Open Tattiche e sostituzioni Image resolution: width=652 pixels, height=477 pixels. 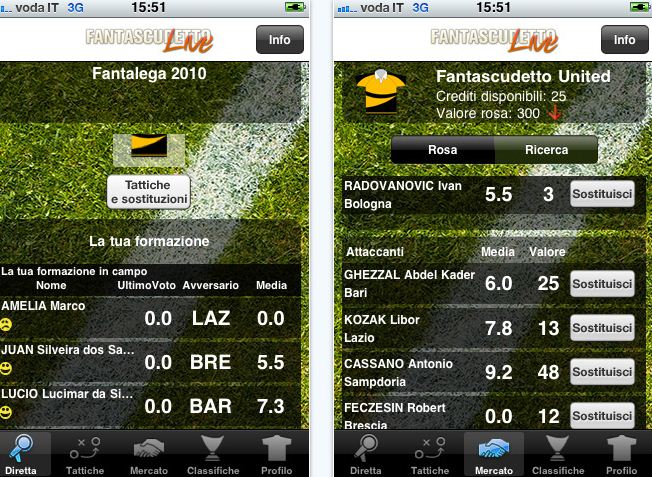tap(149, 192)
